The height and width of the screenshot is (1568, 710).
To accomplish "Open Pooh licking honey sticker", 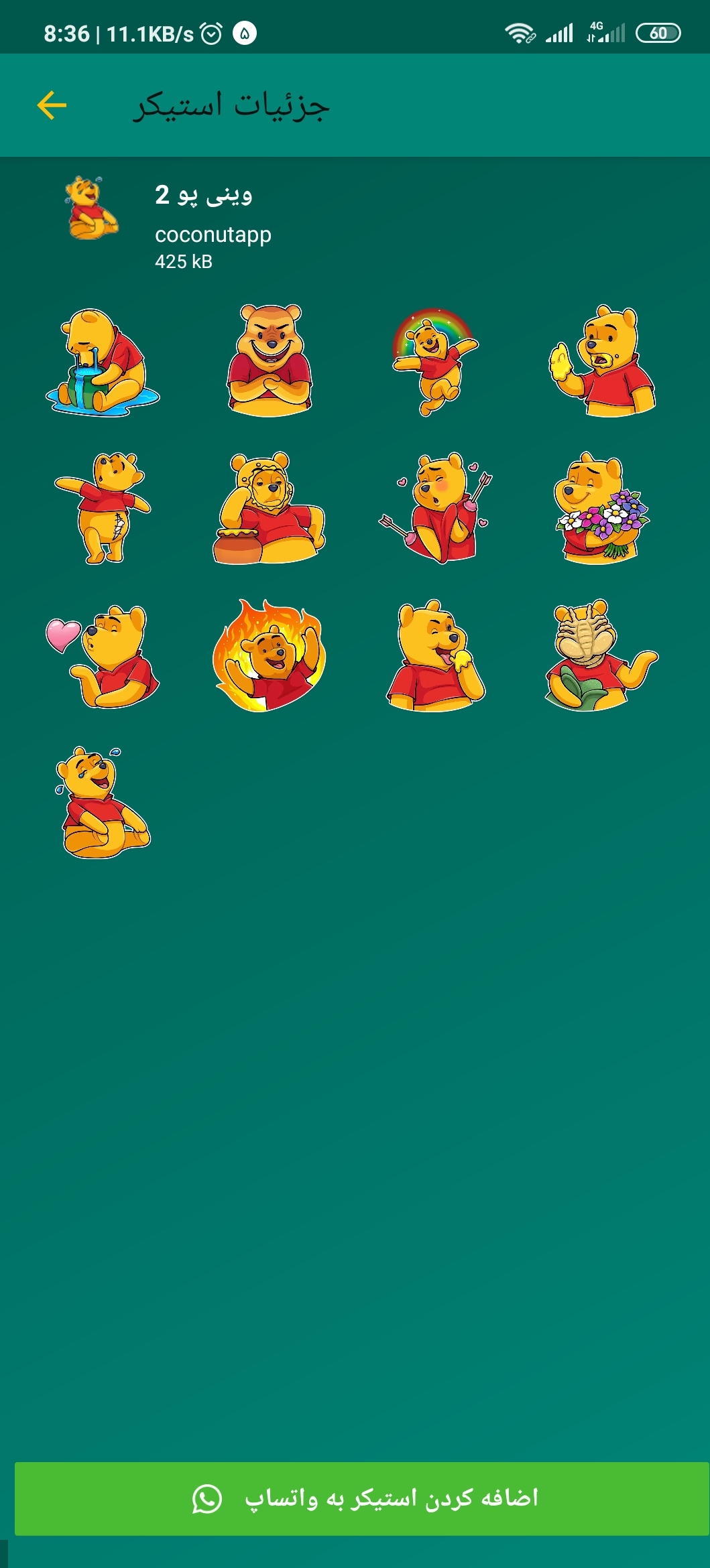I will point(435,657).
